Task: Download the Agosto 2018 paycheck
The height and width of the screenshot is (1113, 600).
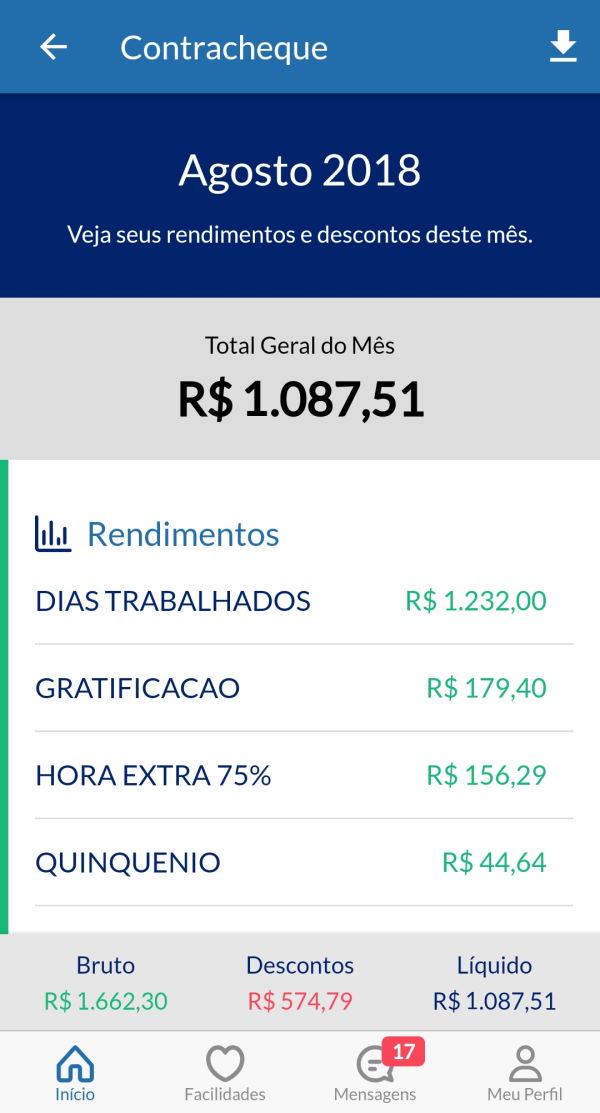Action: point(562,47)
